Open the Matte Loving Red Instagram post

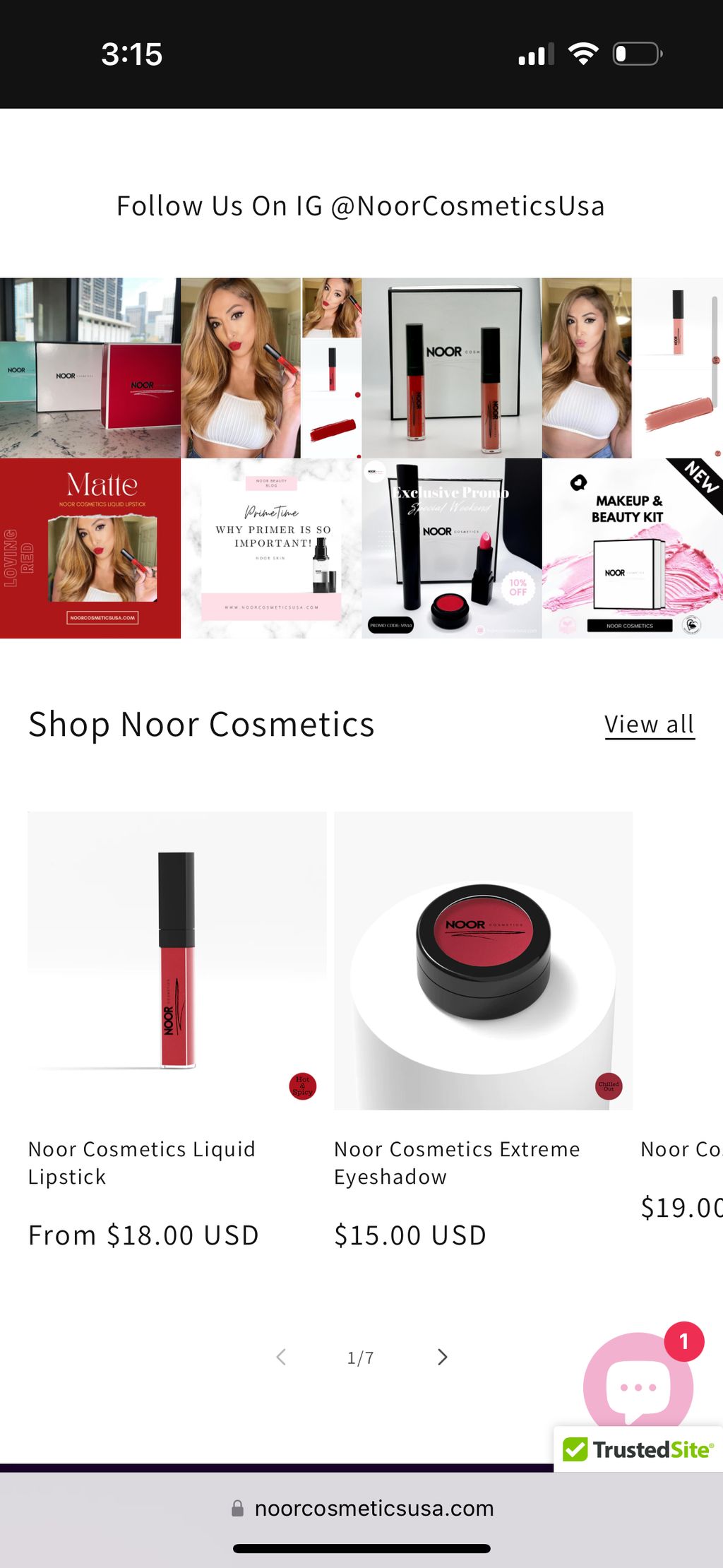click(x=90, y=549)
